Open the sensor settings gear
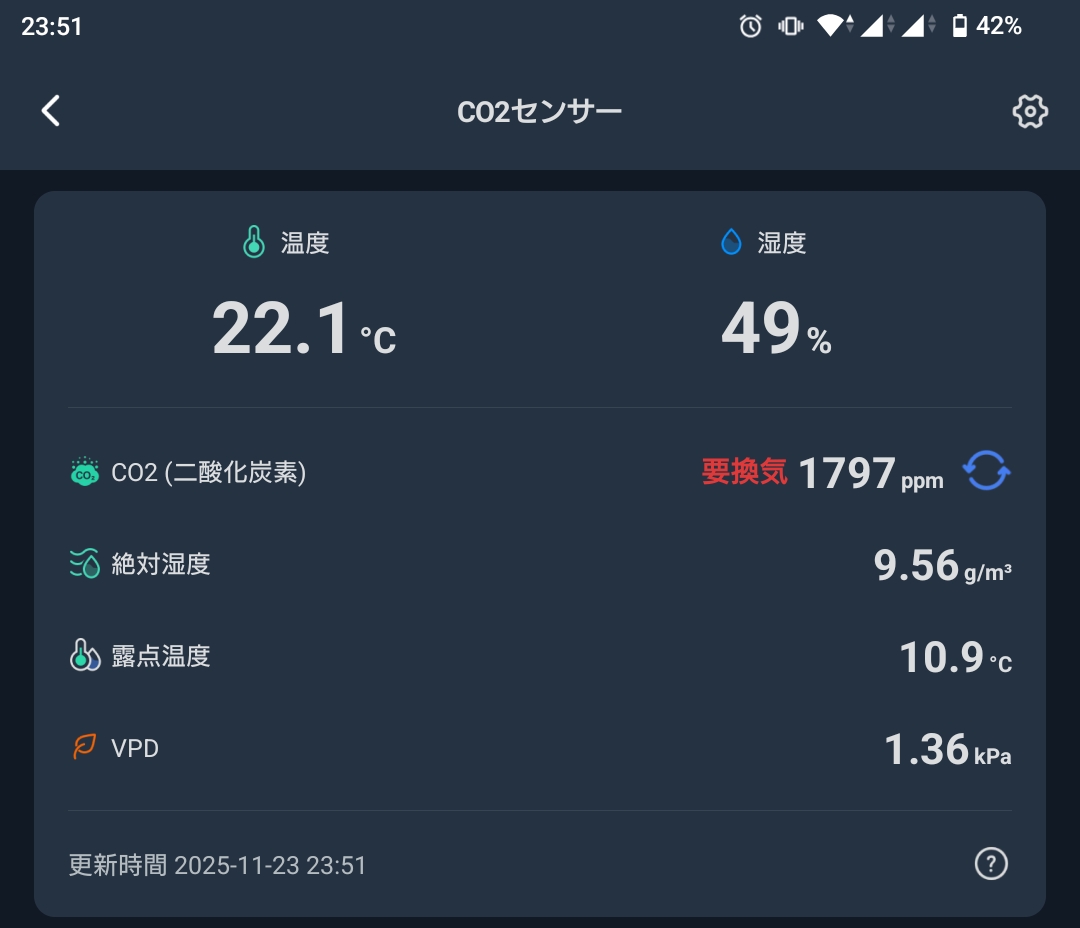Screen dimensions: 1080x928 (1029, 111)
